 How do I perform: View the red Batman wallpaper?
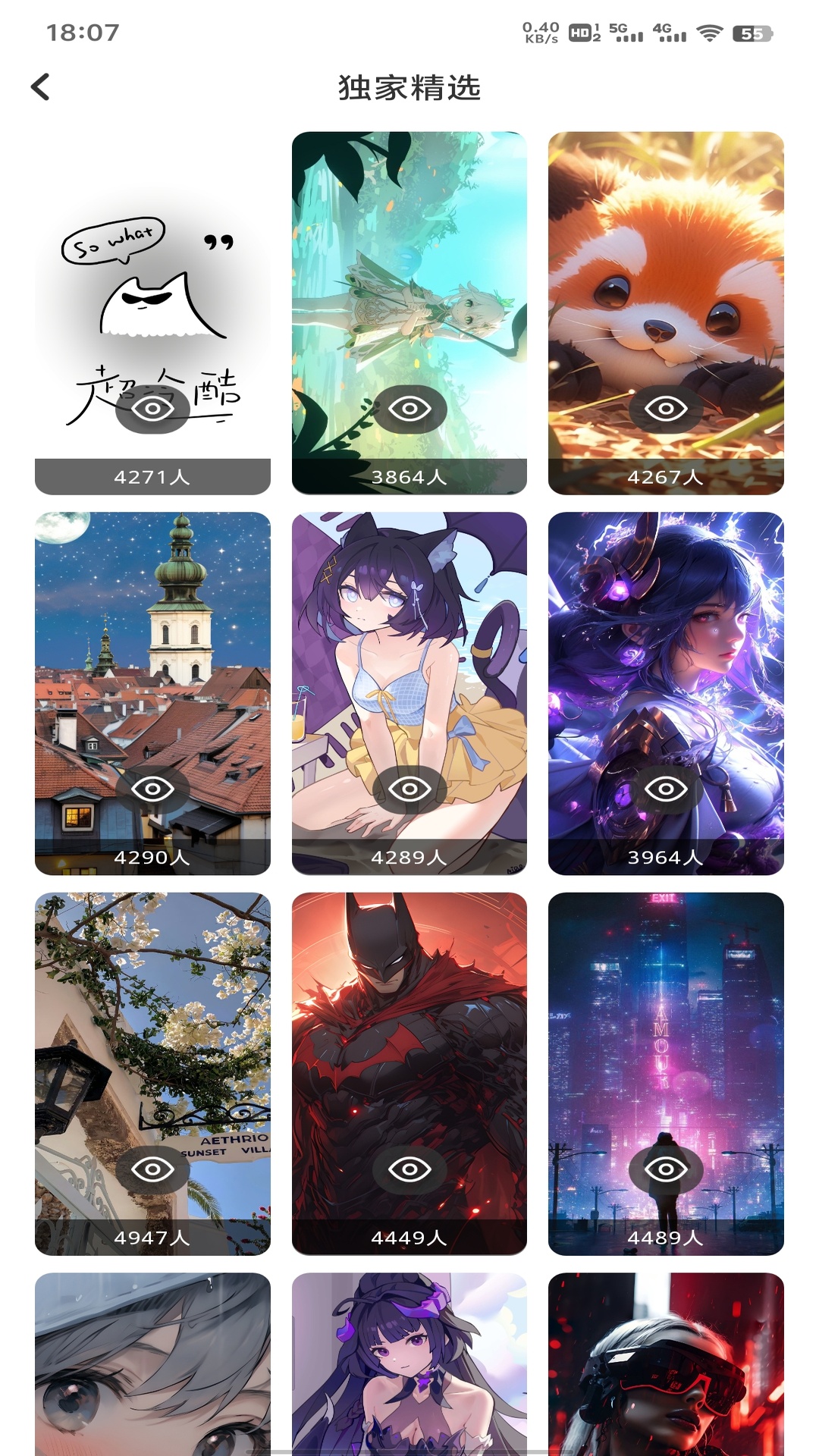[x=409, y=1072]
